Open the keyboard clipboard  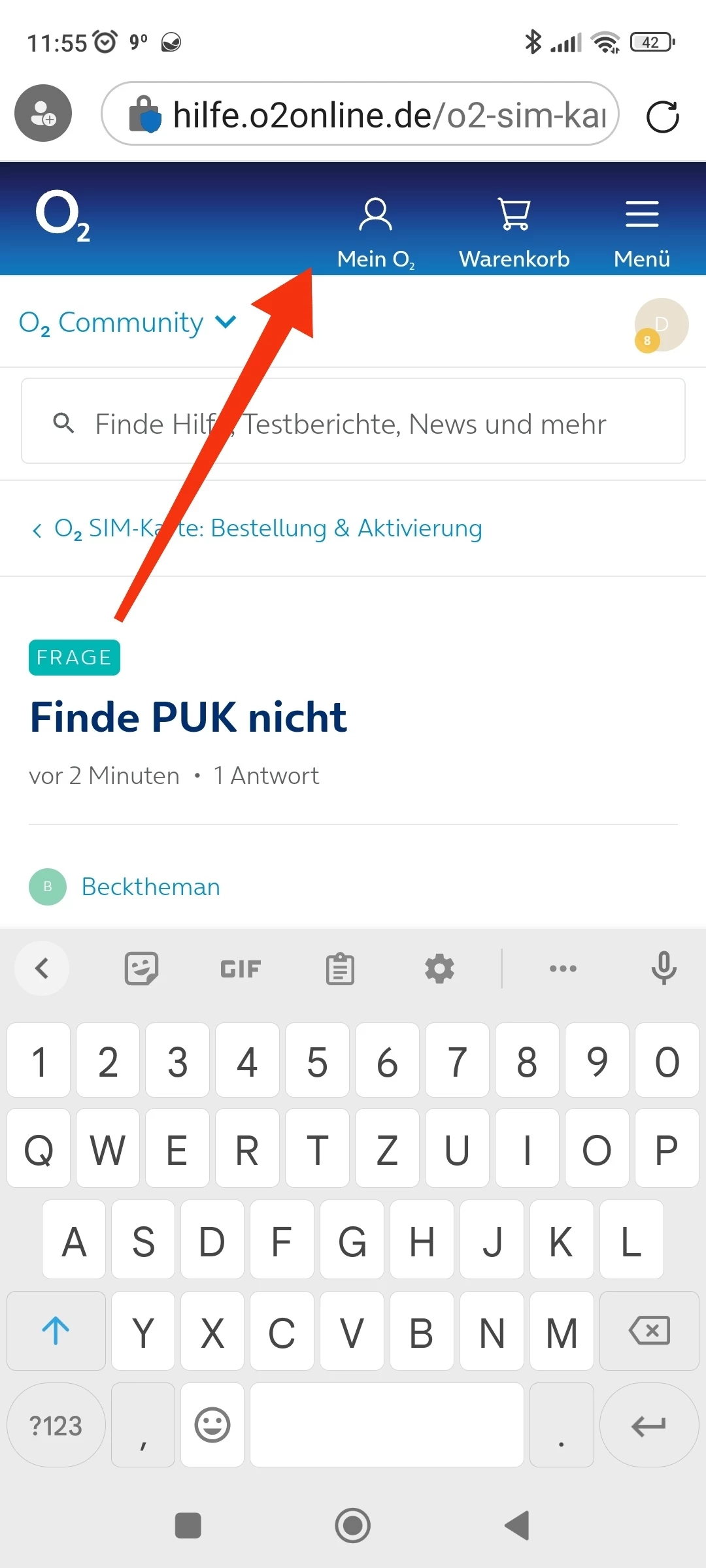[x=340, y=968]
